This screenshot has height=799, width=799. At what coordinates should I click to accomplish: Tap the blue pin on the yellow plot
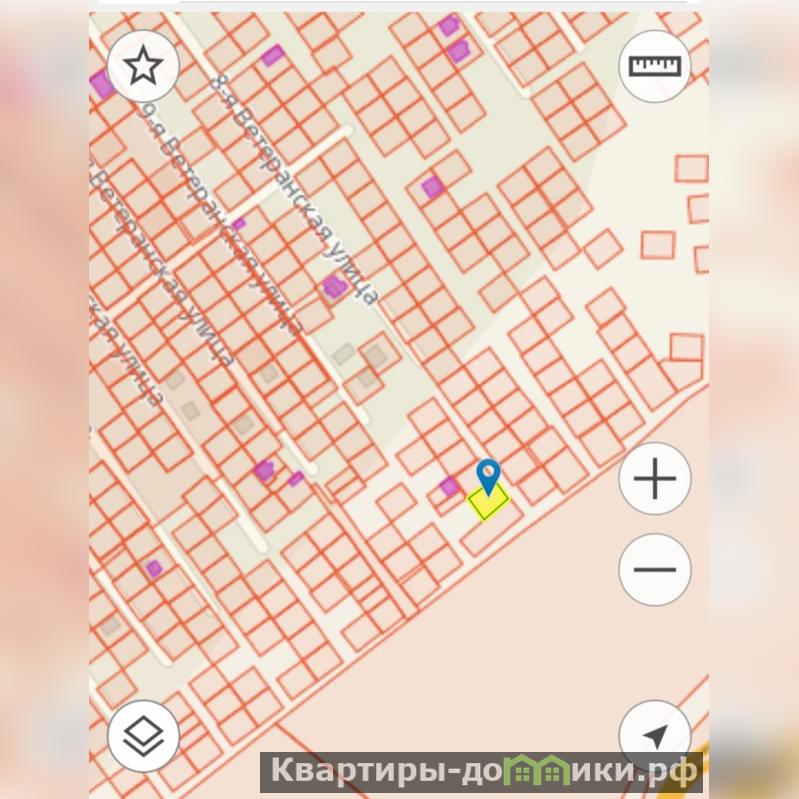(x=488, y=476)
